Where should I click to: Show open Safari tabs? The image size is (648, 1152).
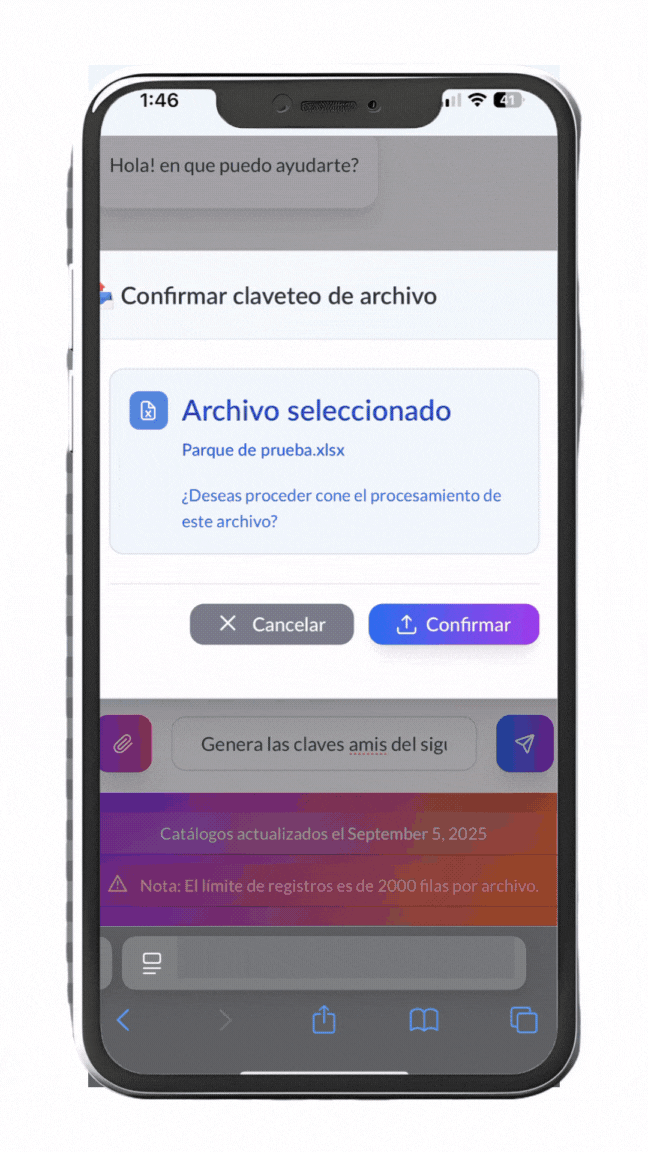[x=523, y=1019]
